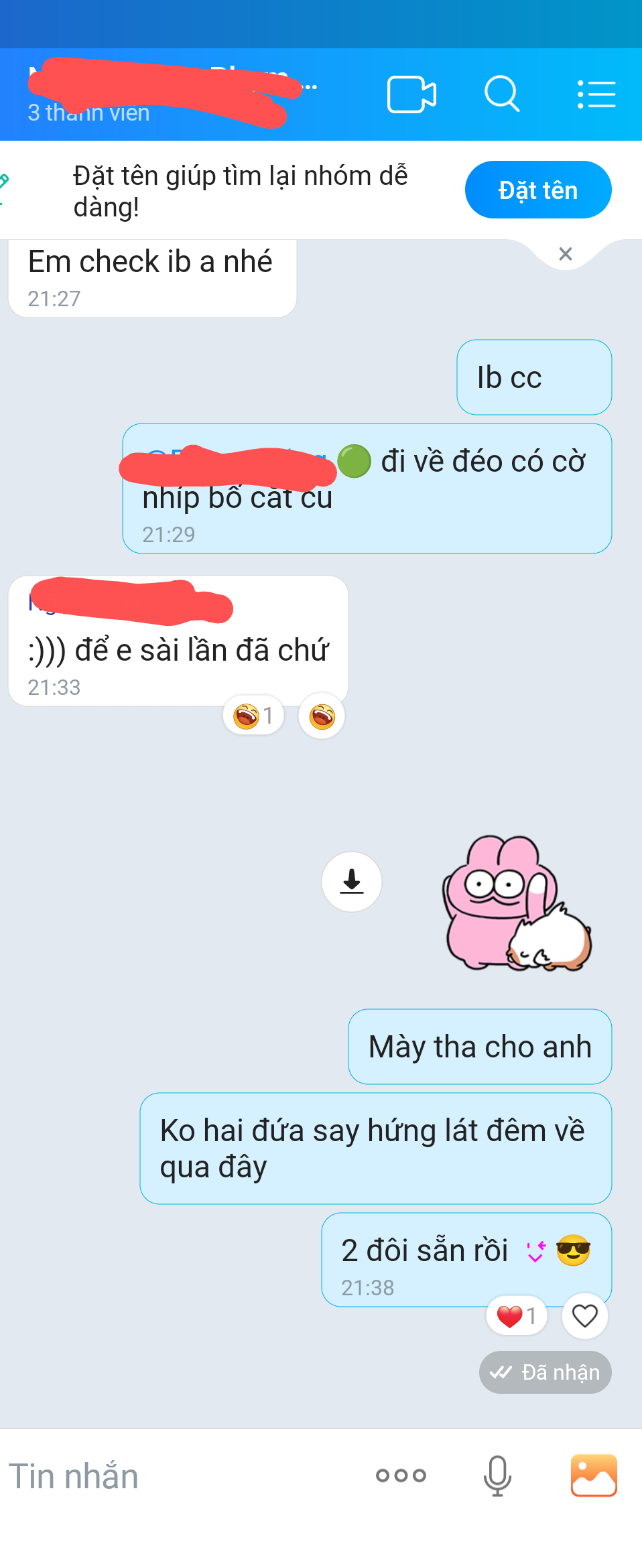View who reacted with the heart
This screenshot has width=642, height=1568.
pos(517,1316)
